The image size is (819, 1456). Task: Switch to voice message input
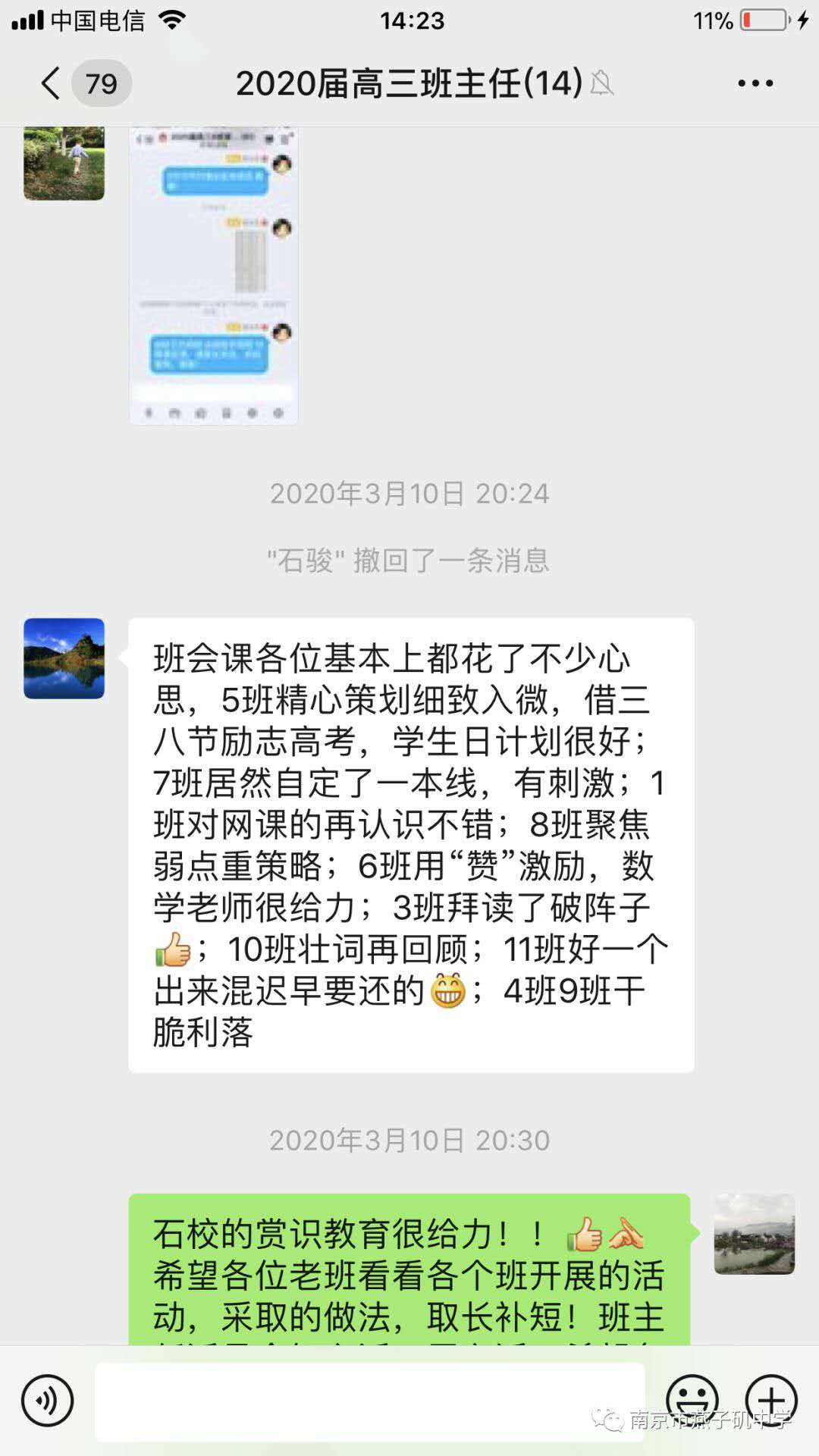(47, 1401)
